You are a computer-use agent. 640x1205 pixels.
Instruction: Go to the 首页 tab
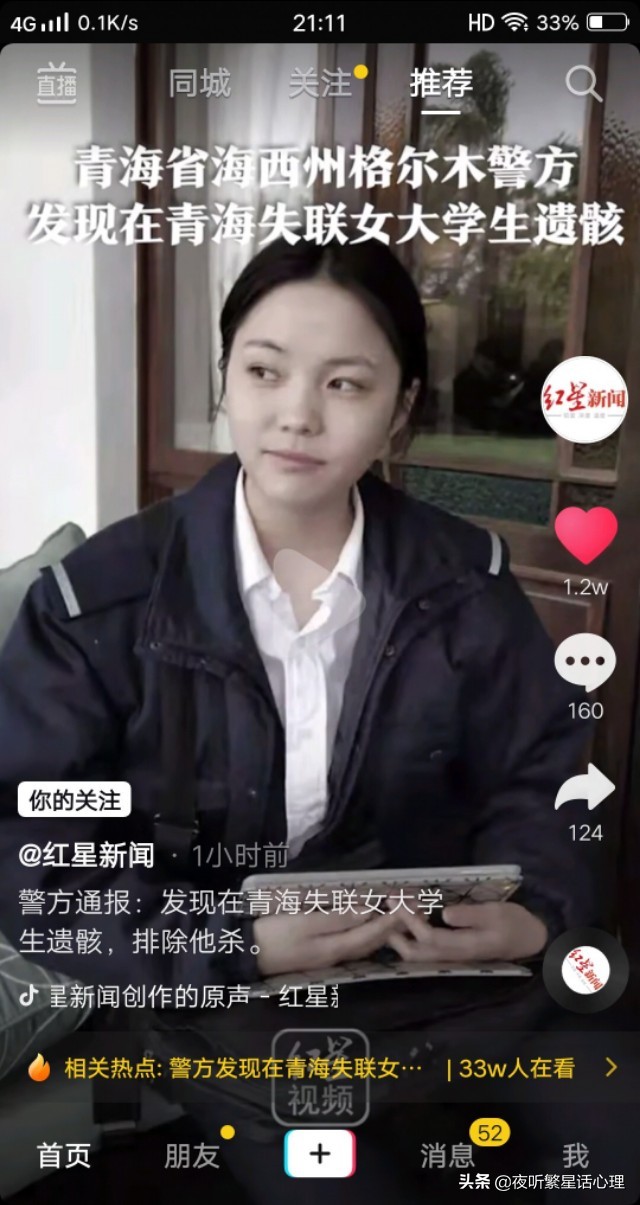tap(64, 1155)
